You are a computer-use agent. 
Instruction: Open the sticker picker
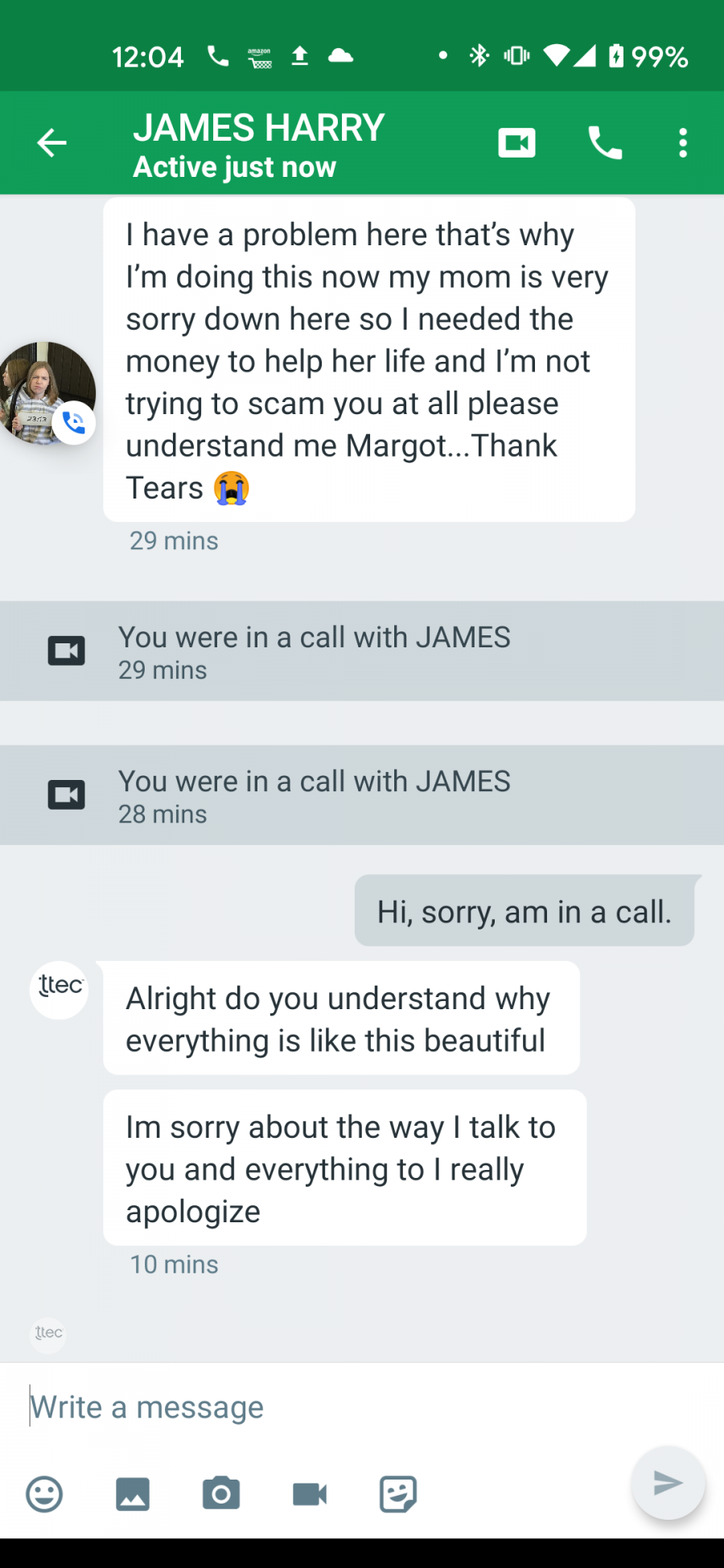(398, 1495)
